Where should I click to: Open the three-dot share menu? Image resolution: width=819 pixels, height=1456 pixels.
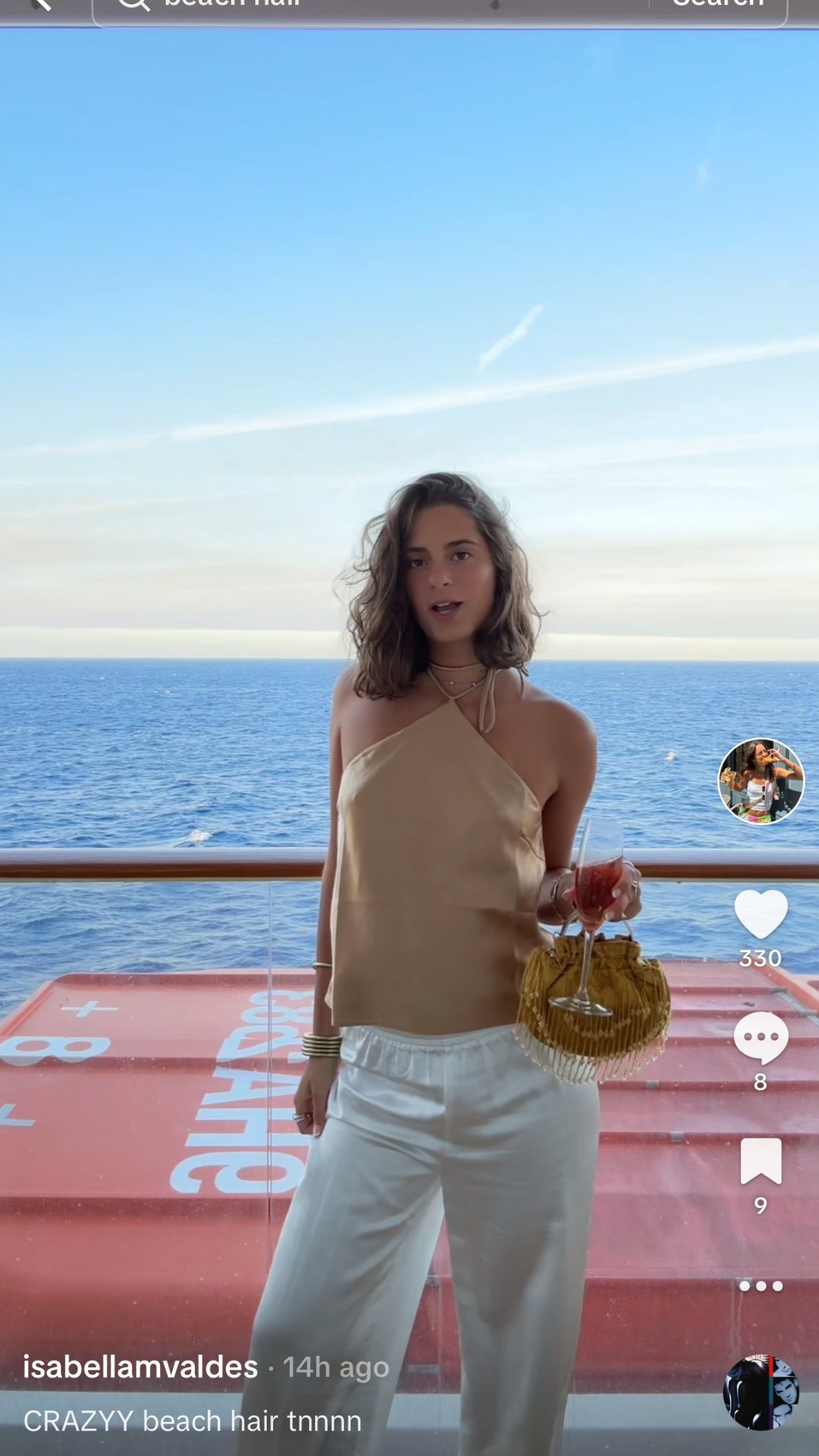click(760, 1286)
